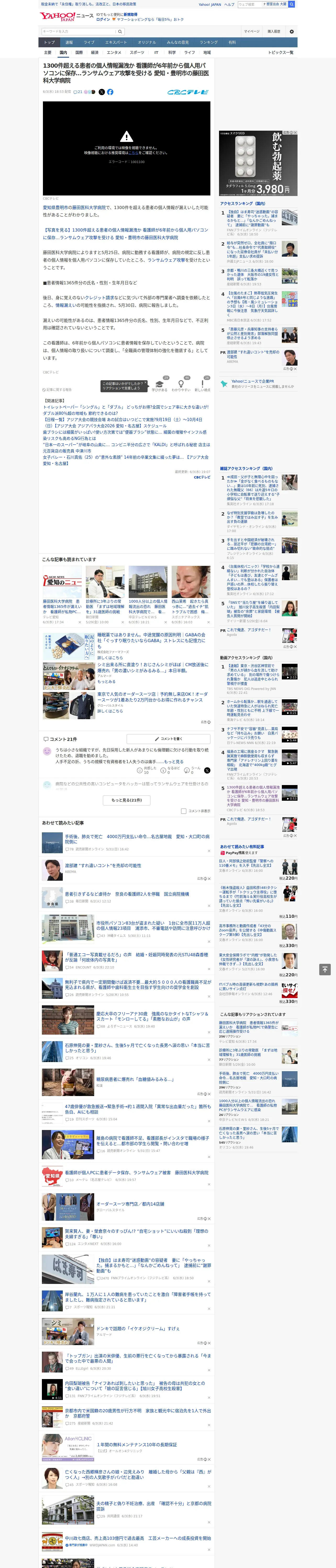The height and width of the screenshot is (1568, 336).
Task: Share the article on X
Action: pyautogui.click(x=102, y=92)
